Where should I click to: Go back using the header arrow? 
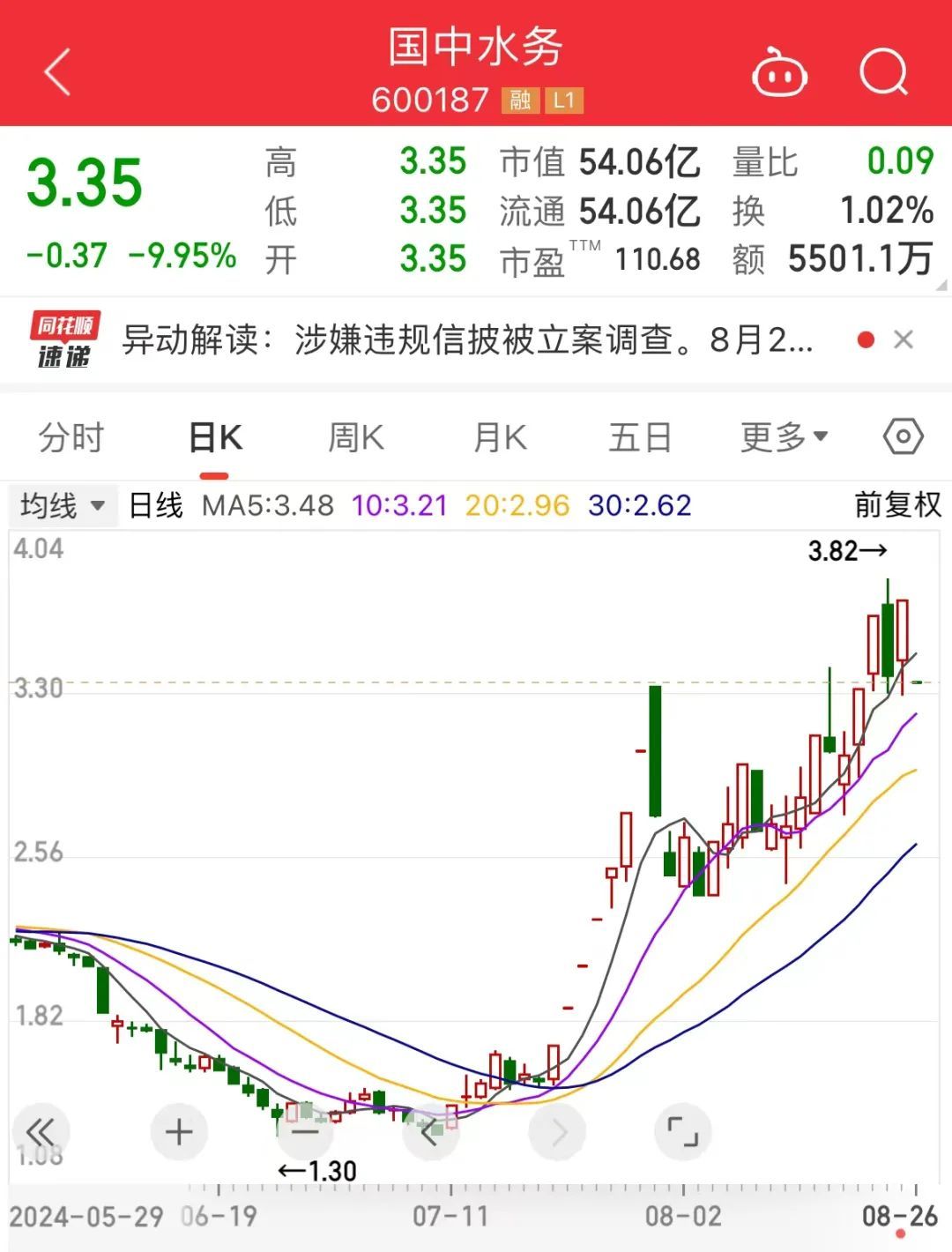(x=57, y=71)
